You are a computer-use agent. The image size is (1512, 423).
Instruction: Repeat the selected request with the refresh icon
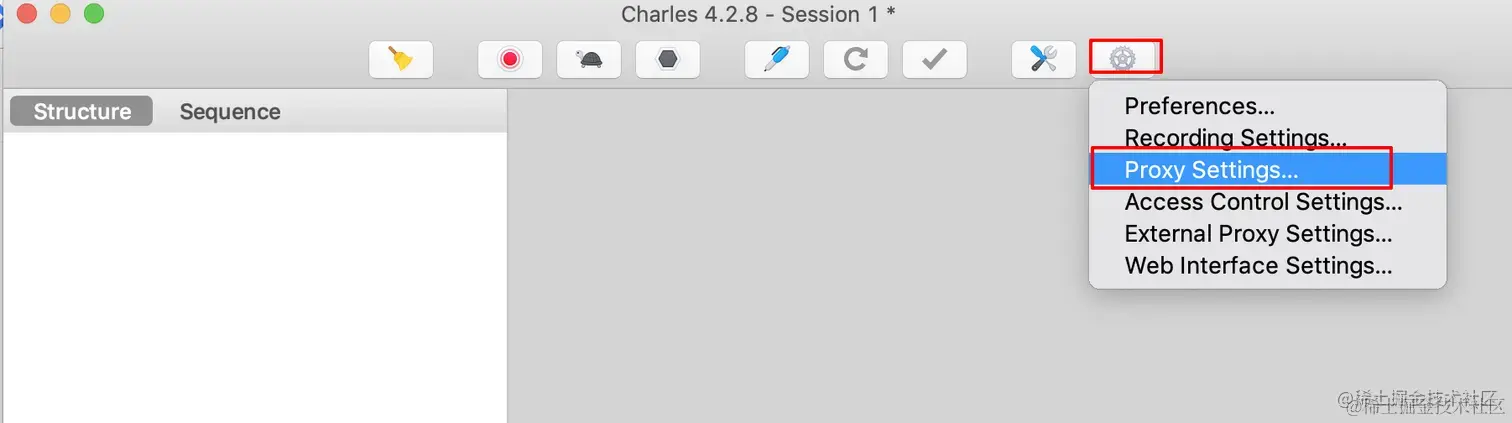[855, 60]
